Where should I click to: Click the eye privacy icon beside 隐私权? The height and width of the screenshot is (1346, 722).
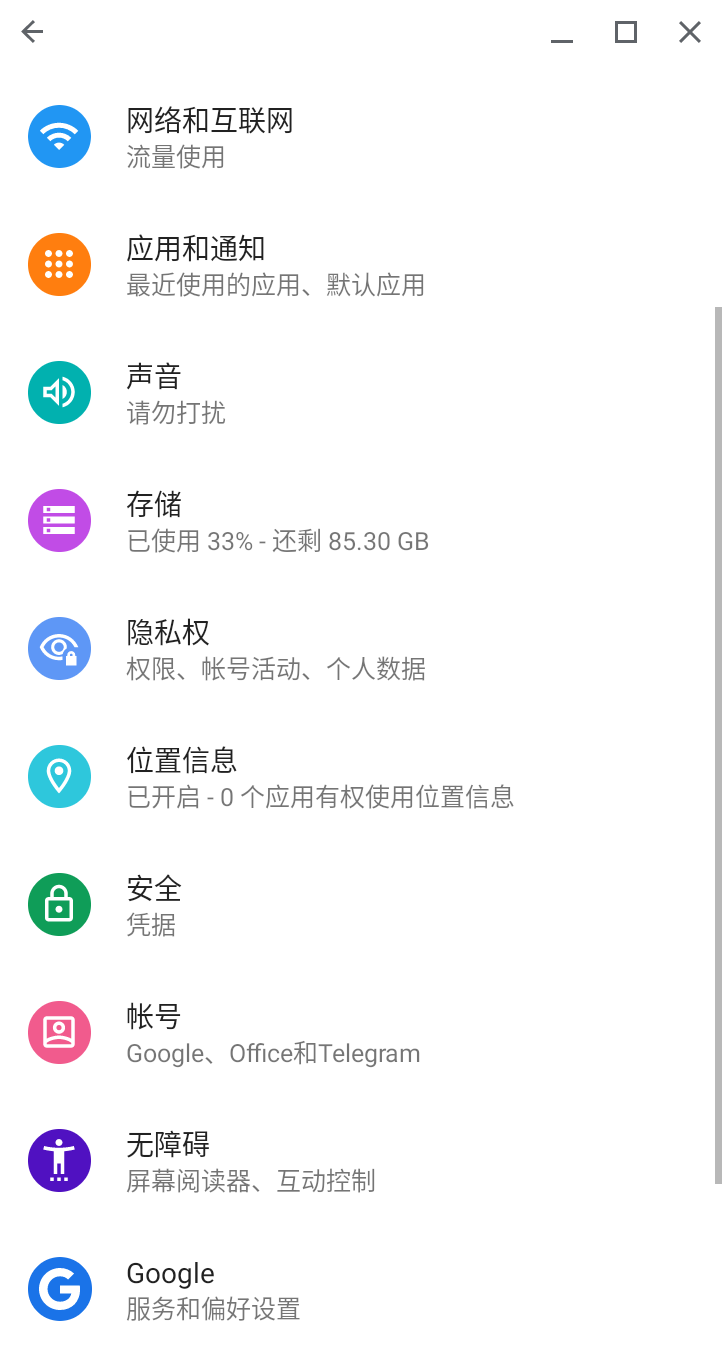(x=59, y=648)
